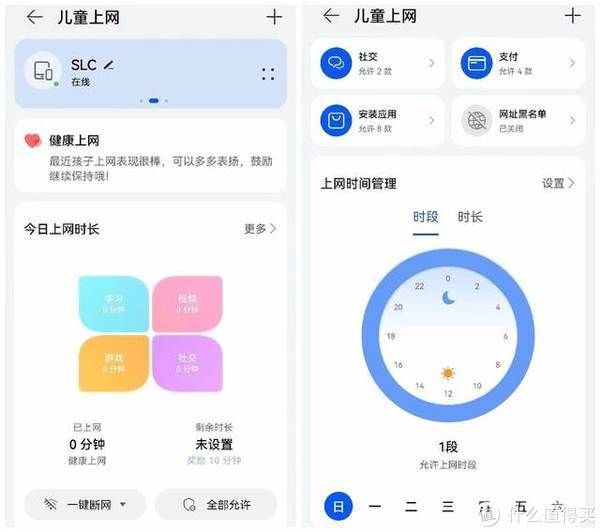Open the 安装应用 settings card
This screenshot has height=532, width=600.
[x=378, y=121]
